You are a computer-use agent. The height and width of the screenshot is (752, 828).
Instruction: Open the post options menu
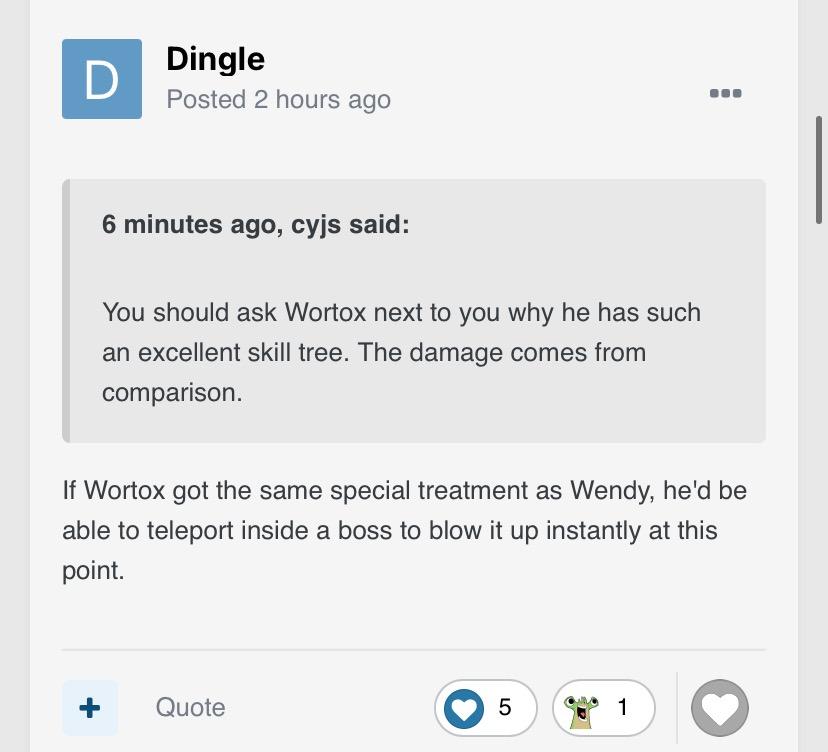(x=725, y=93)
